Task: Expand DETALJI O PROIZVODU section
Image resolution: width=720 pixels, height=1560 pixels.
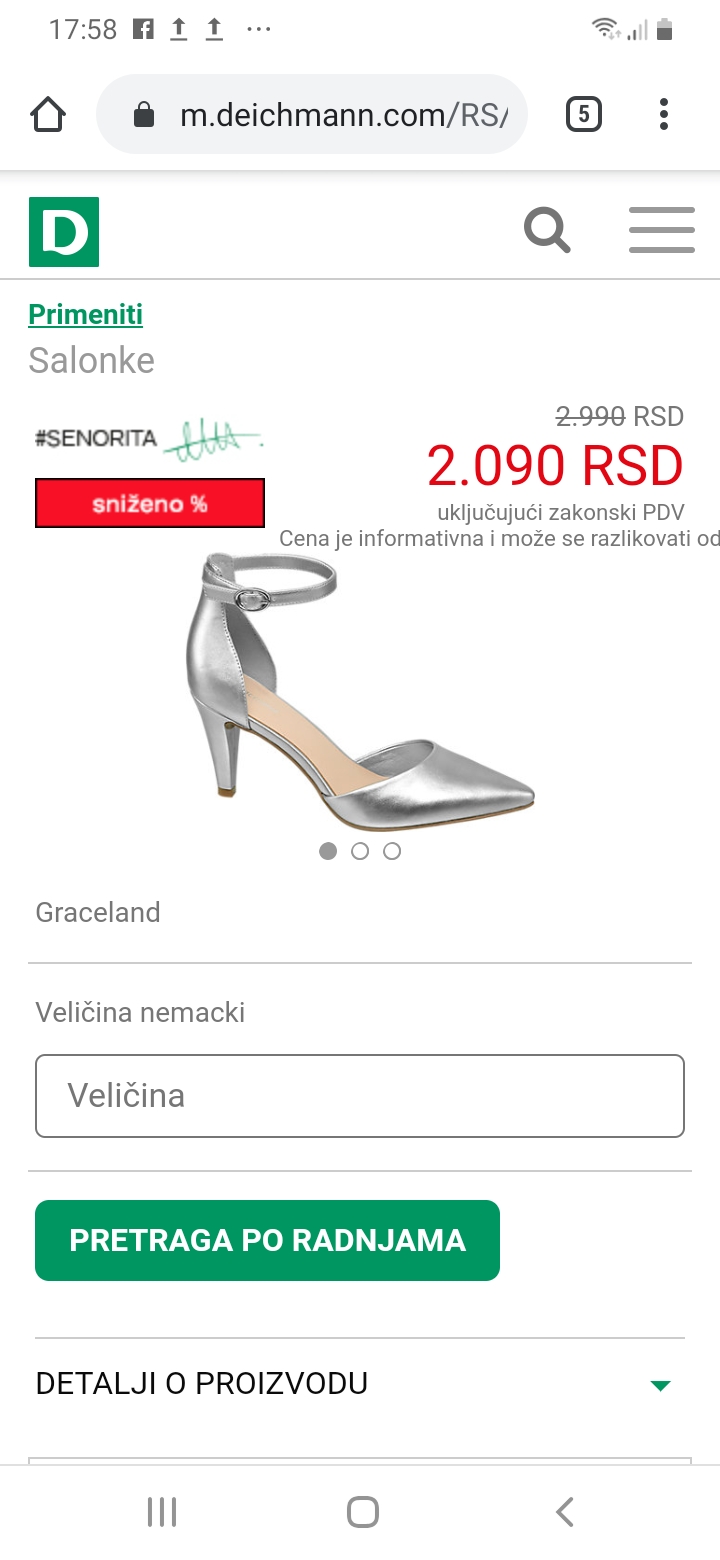Action: point(360,1384)
